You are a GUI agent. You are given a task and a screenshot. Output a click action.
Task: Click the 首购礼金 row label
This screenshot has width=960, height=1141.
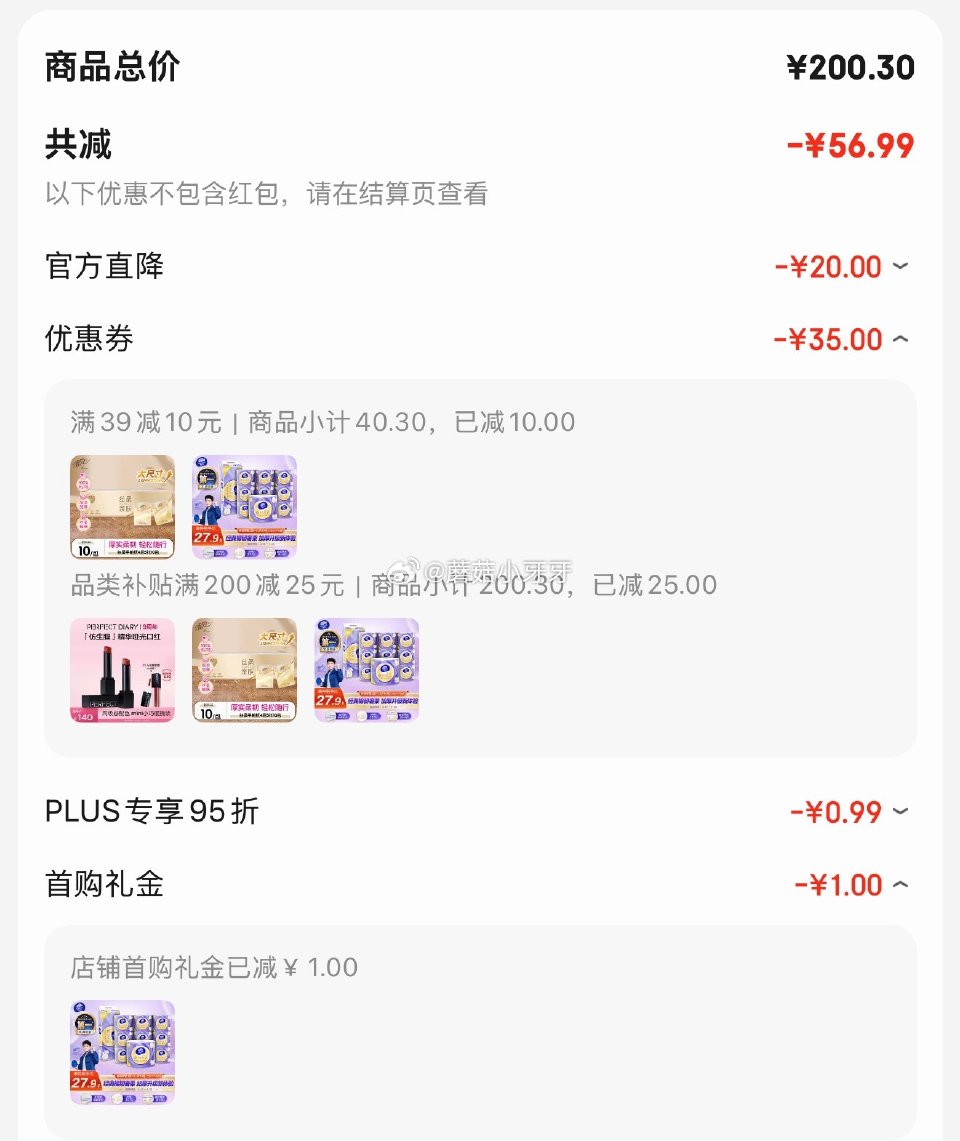(x=103, y=885)
